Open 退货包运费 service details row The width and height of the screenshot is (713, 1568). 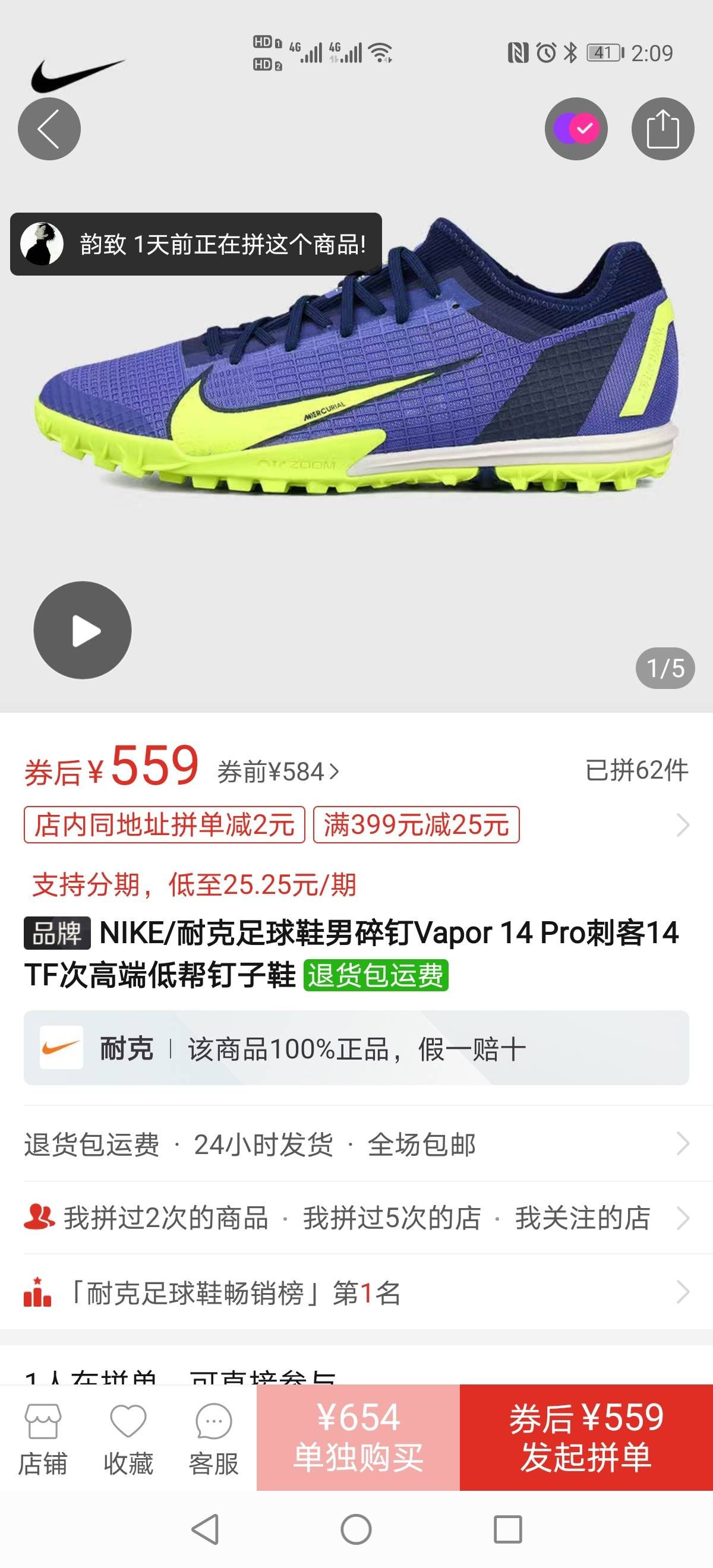coord(356,1145)
